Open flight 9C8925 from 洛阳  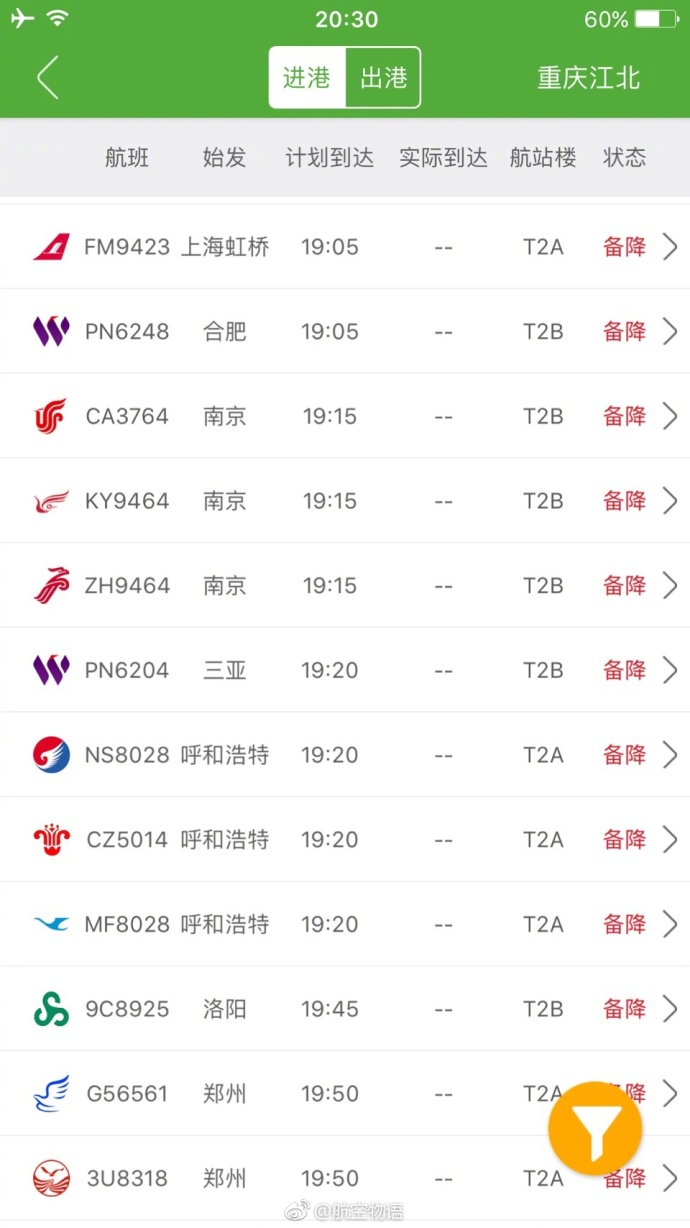tap(345, 1009)
